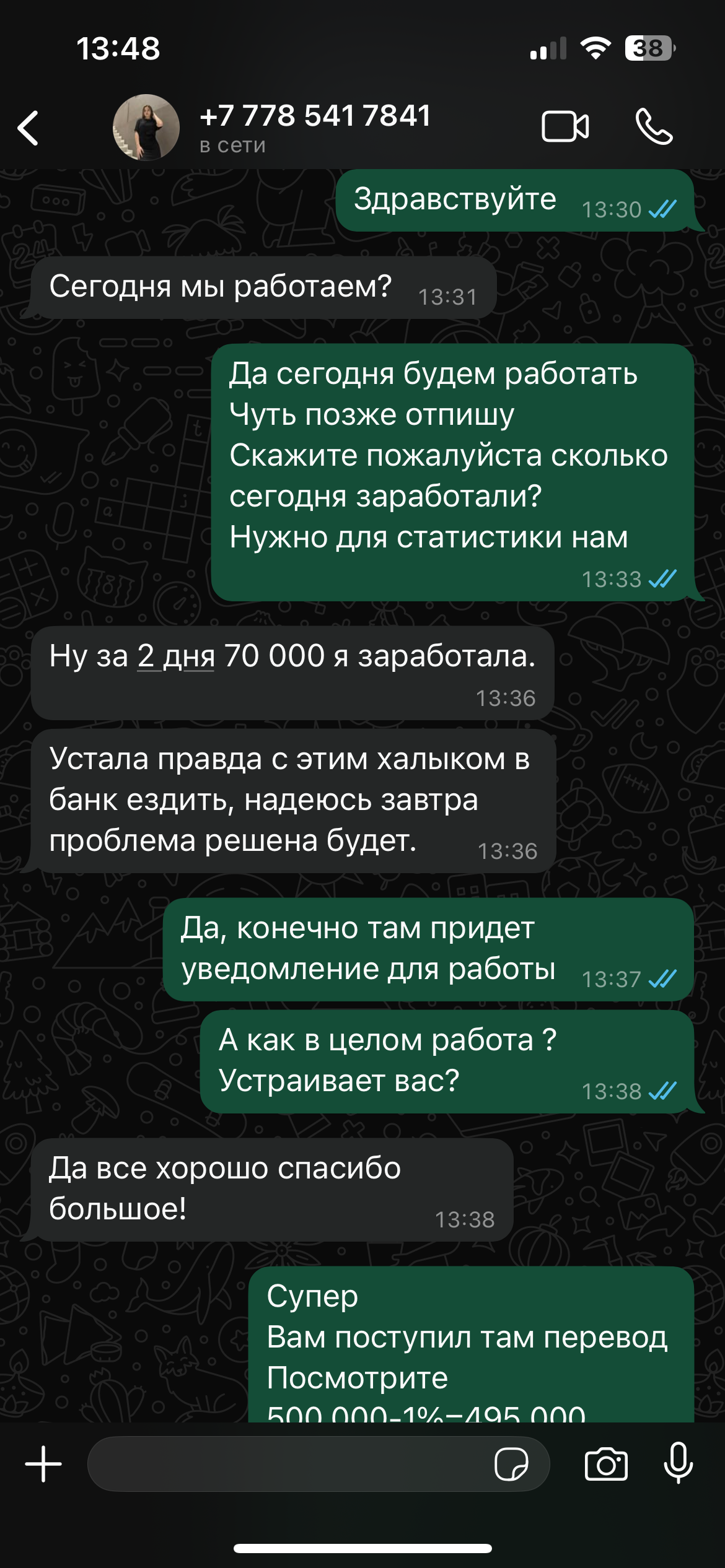Start a video call
This screenshot has height=1568, width=725.
(565, 127)
